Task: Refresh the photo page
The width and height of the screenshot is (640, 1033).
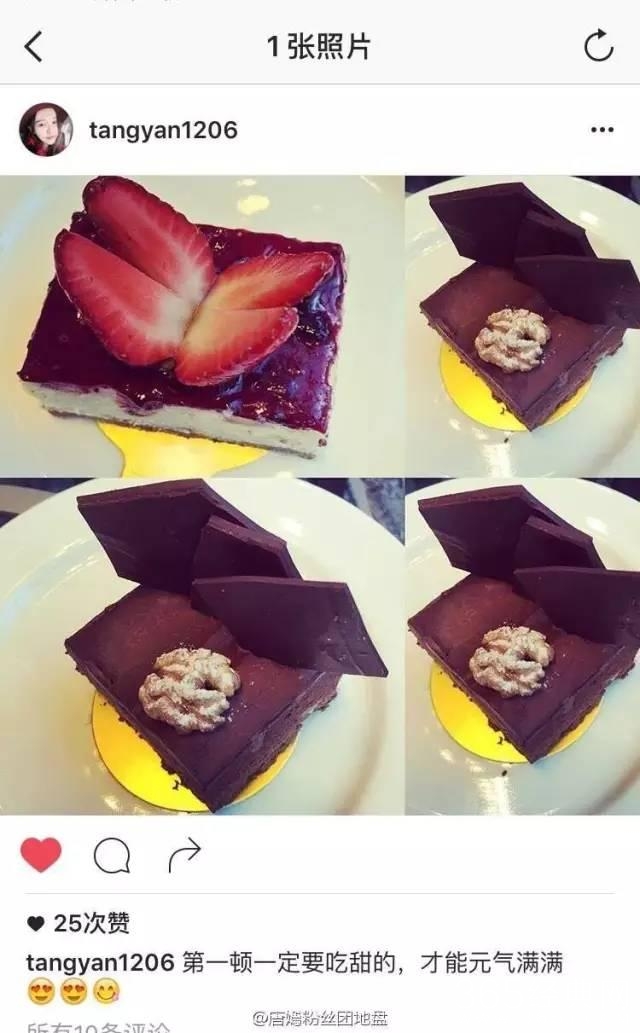Action: coord(598,46)
